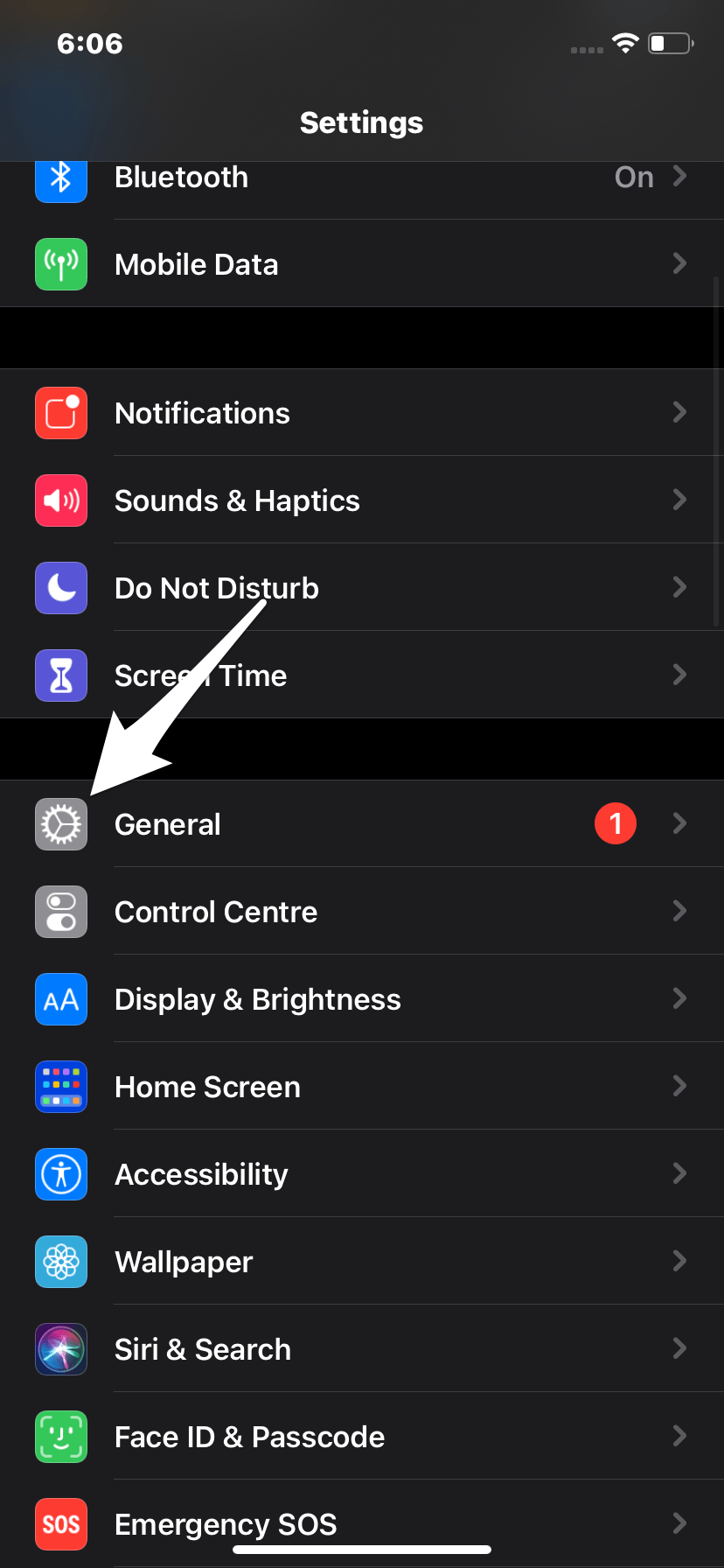Open Screen Time settings
The height and width of the screenshot is (1568, 724).
pyautogui.click(x=362, y=675)
